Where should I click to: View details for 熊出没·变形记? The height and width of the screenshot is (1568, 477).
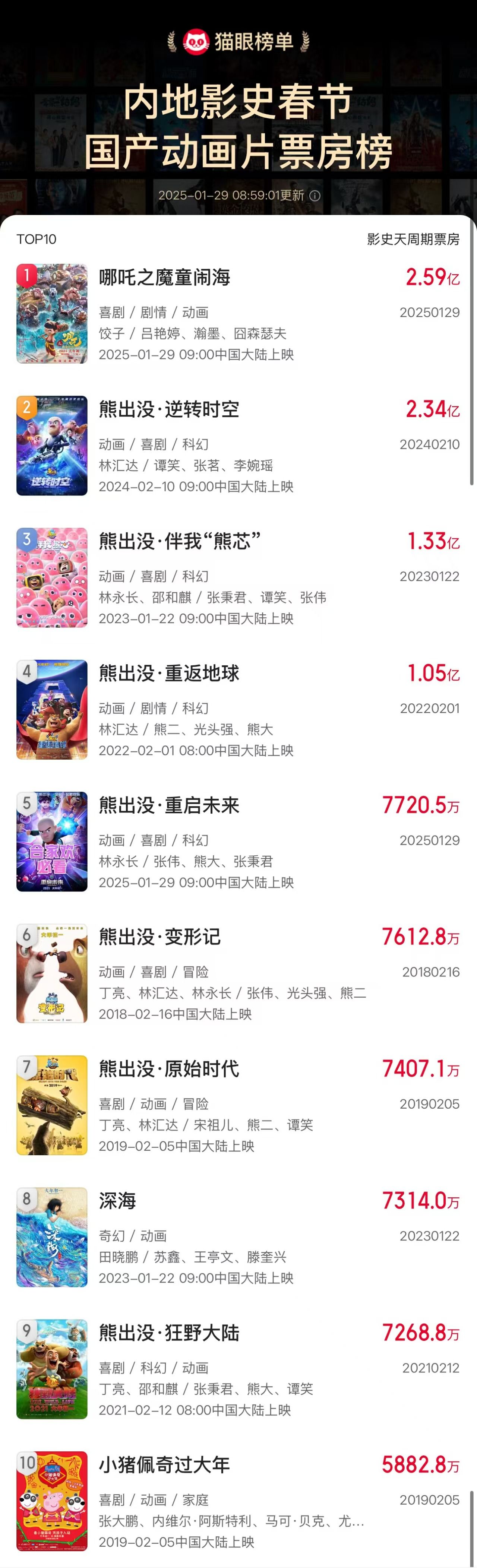159,937
